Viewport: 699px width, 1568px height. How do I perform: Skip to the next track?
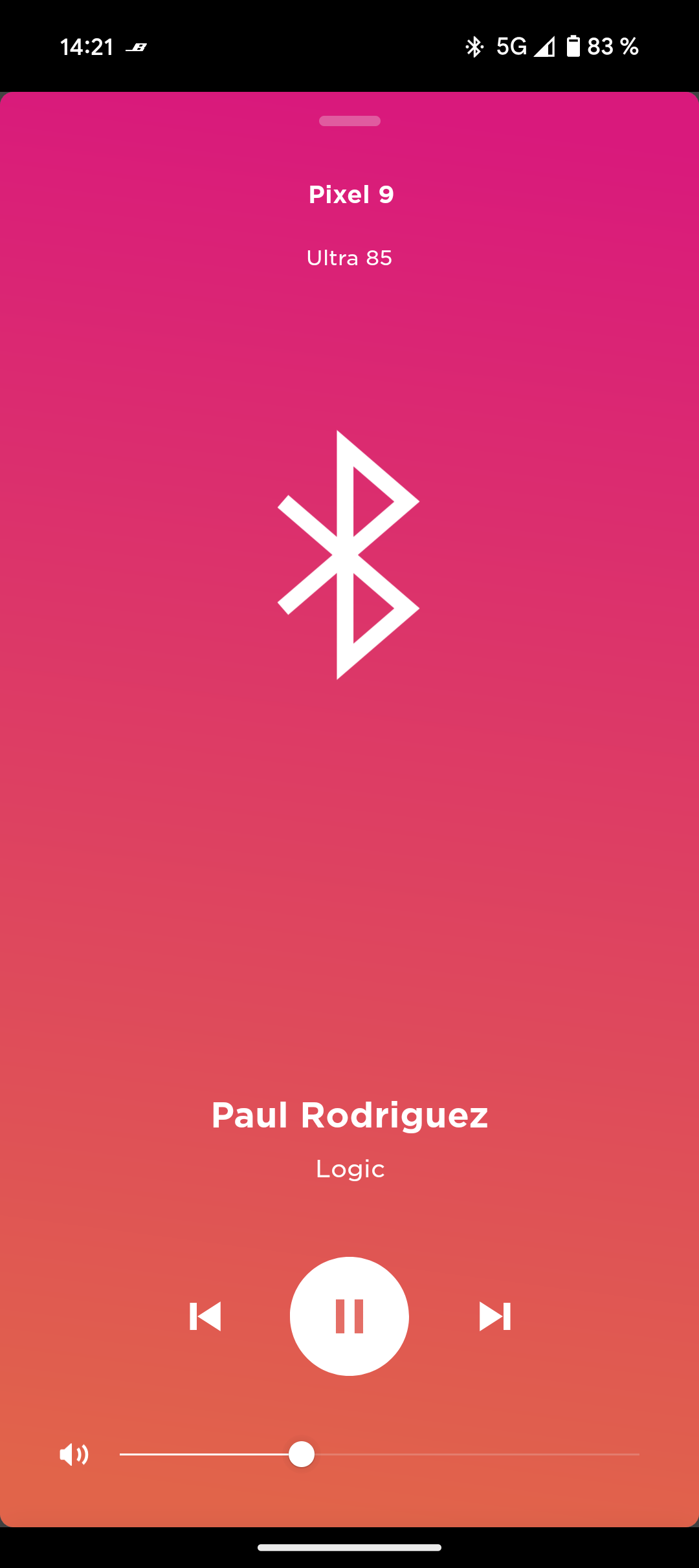495,1316
